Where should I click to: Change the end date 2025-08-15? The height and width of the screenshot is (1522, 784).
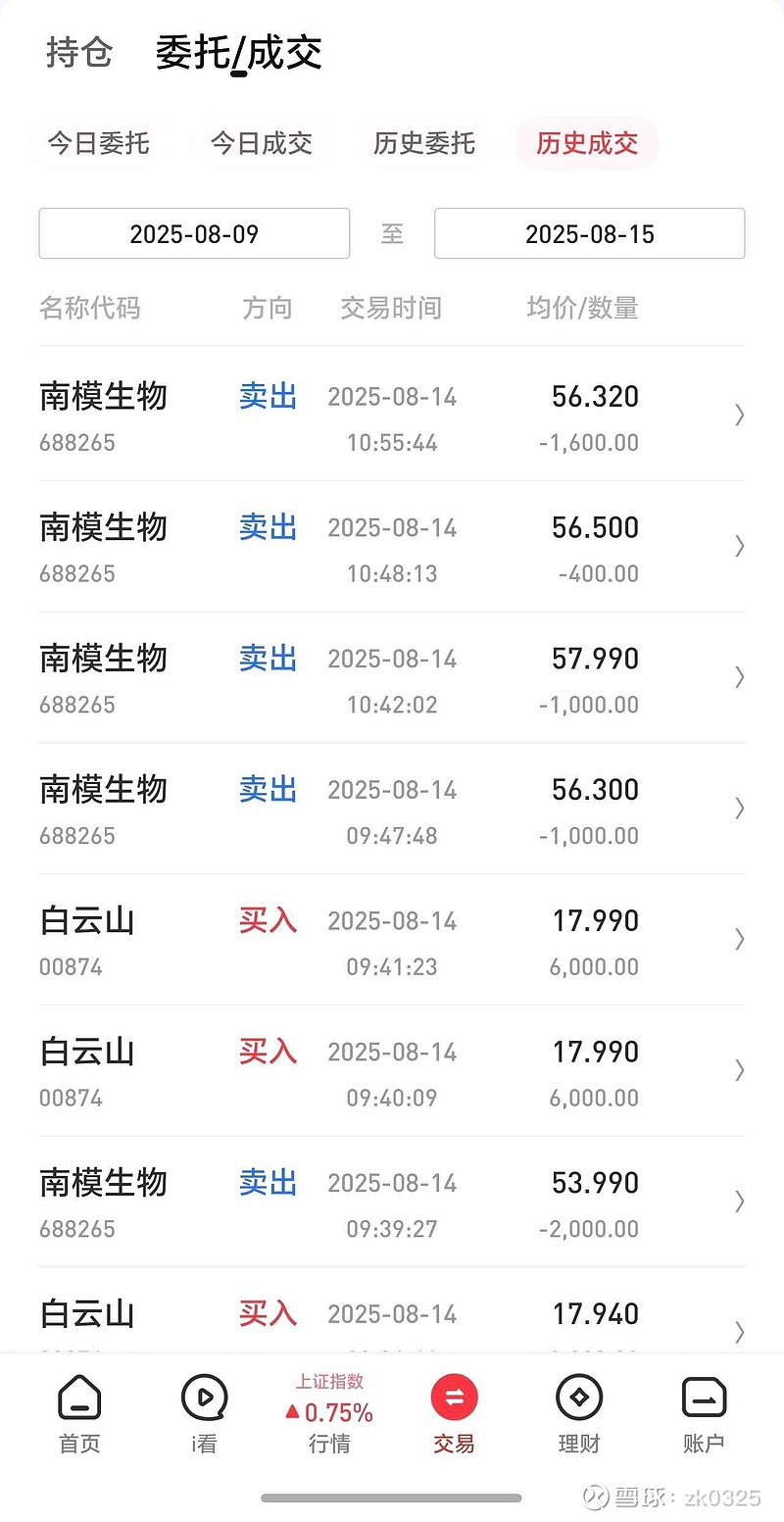point(589,233)
